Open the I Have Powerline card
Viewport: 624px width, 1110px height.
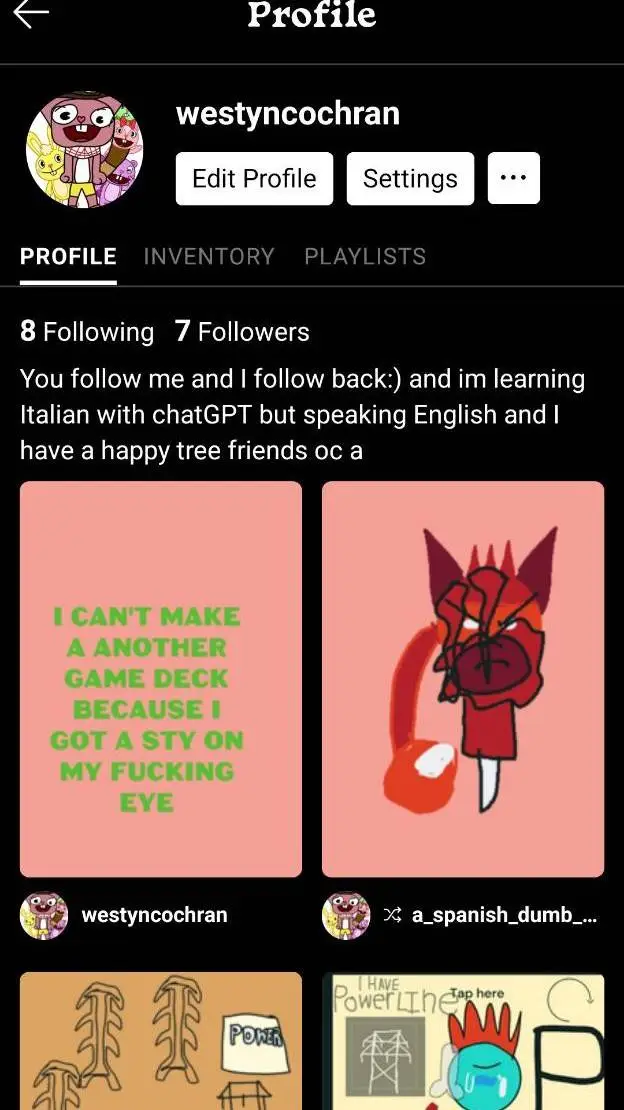463,1041
